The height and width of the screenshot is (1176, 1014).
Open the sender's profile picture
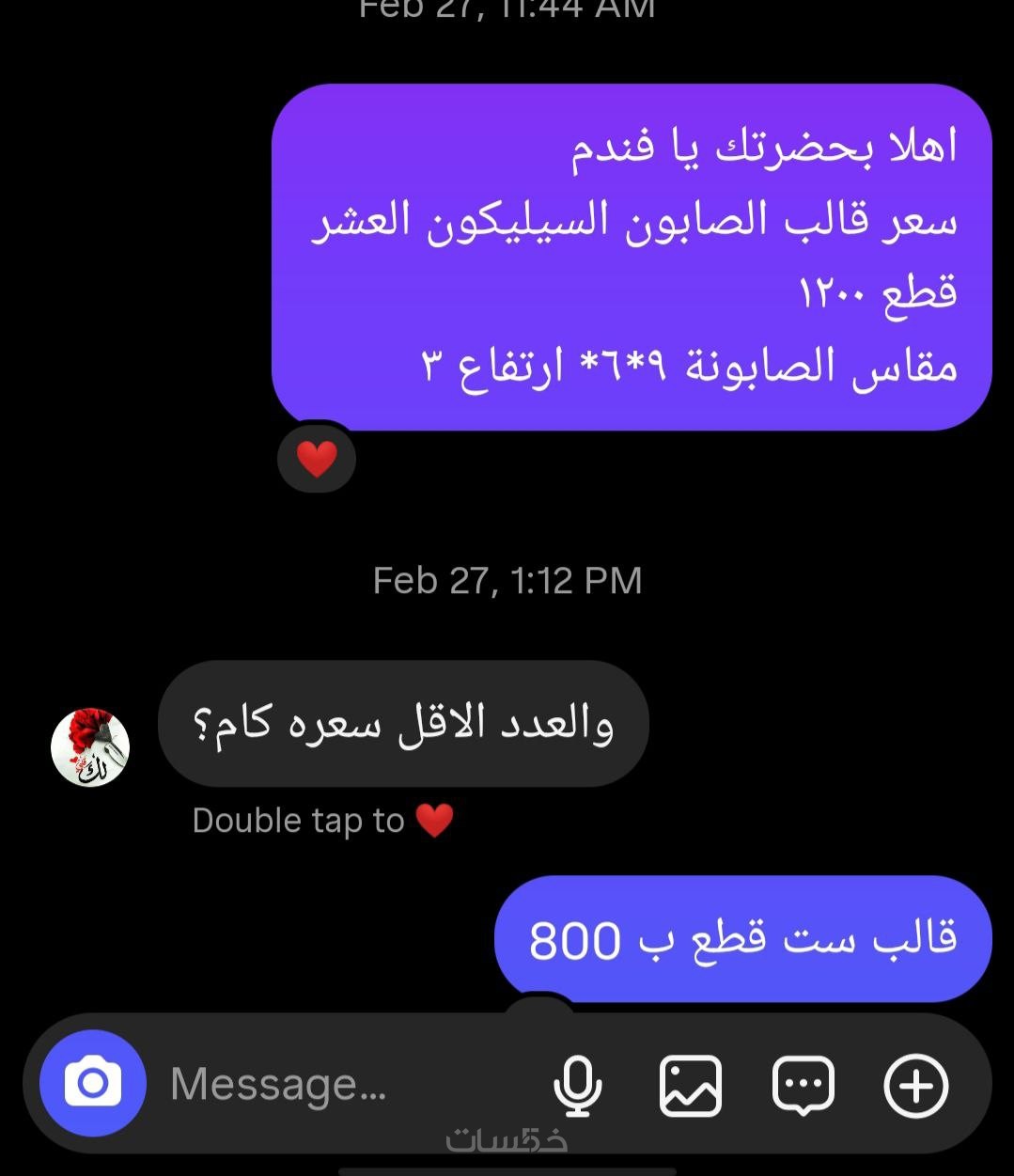click(90, 747)
